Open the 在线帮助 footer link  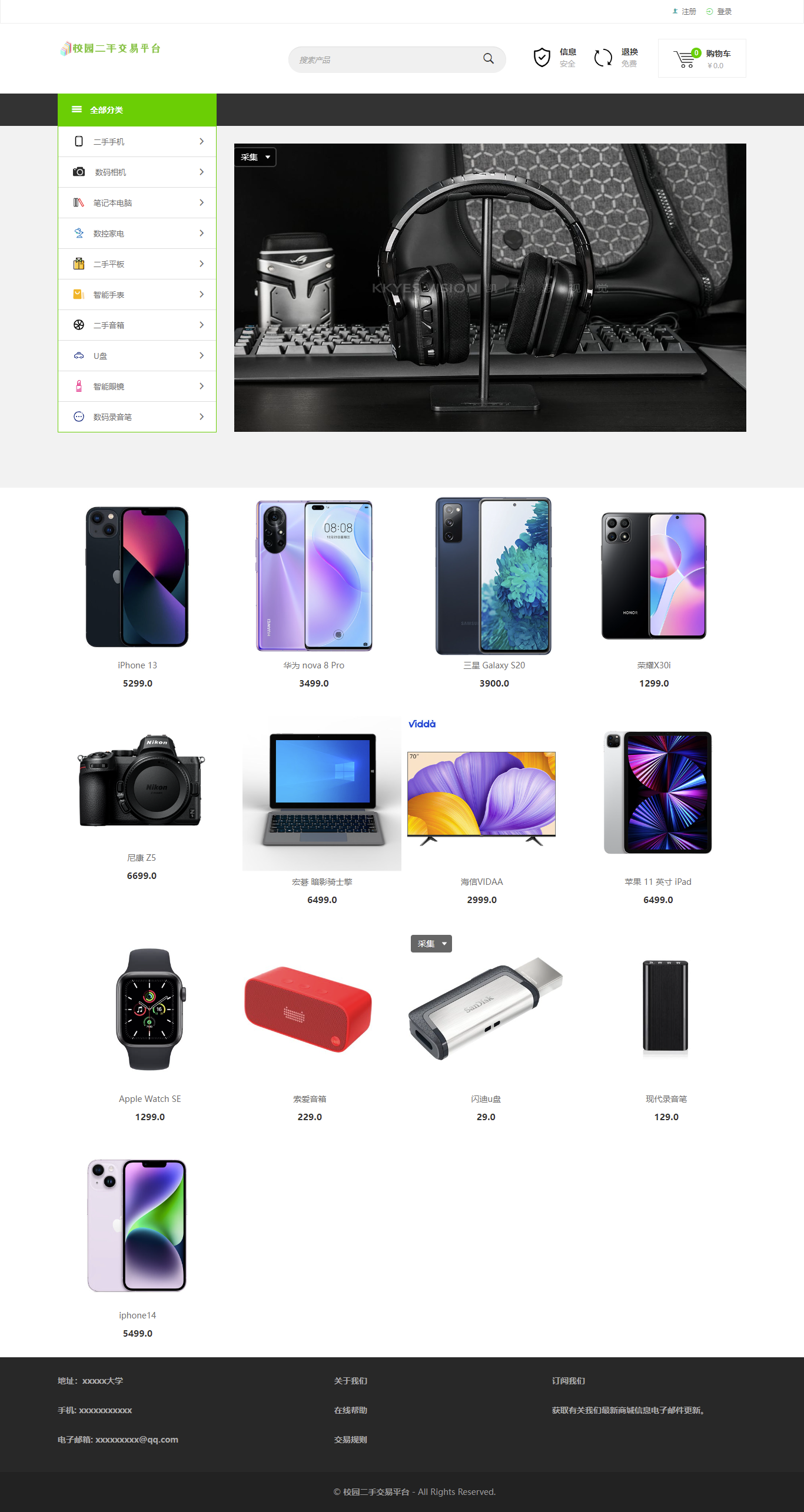[350, 1410]
